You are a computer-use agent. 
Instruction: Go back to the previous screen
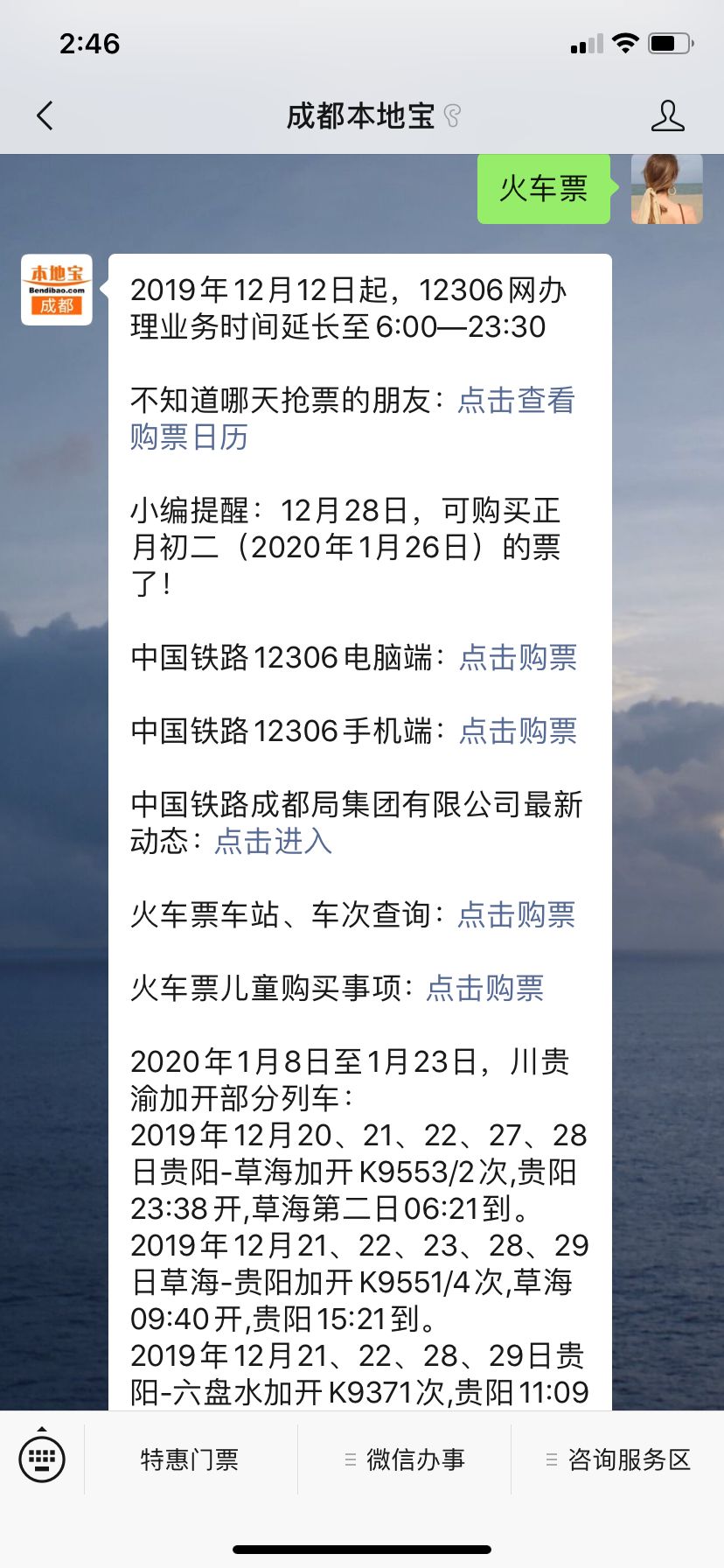pos(45,115)
